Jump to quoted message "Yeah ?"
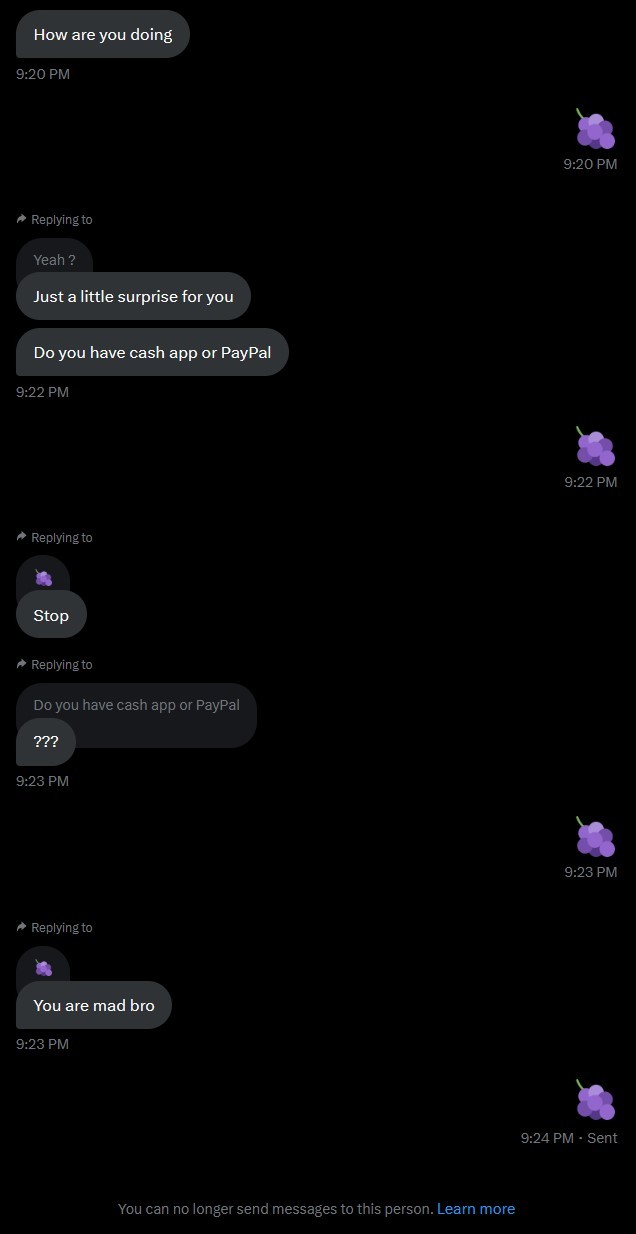 54,260
